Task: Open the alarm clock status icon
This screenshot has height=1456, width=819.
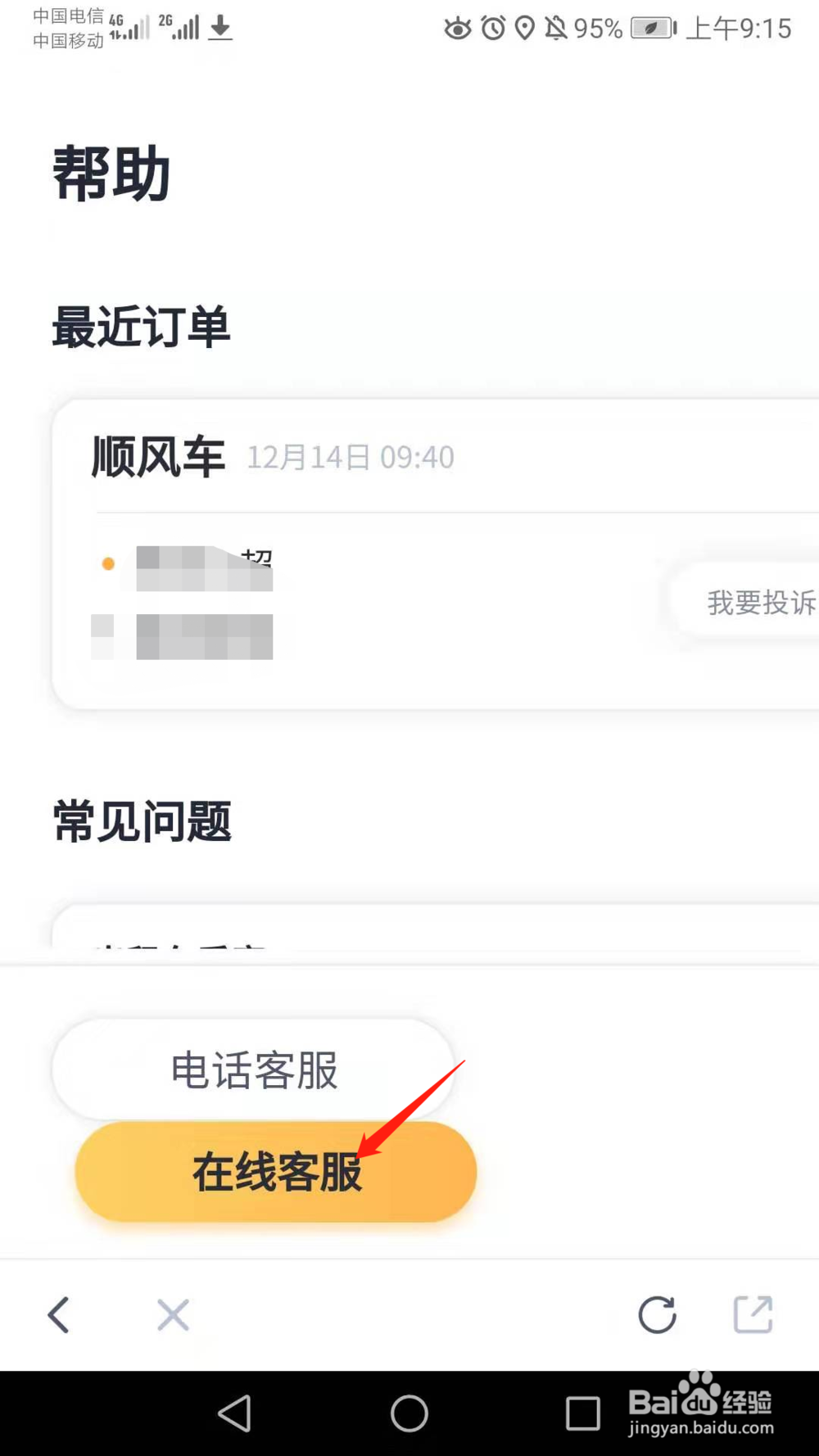Action: [x=492, y=29]
